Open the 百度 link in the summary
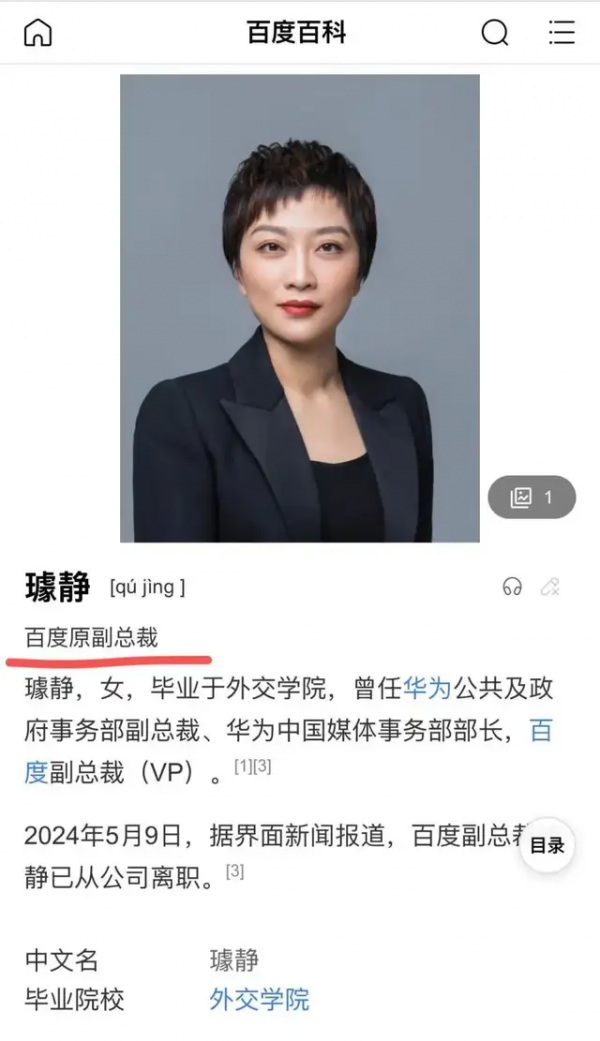The image size is (600, 1041). pos(540,730)
